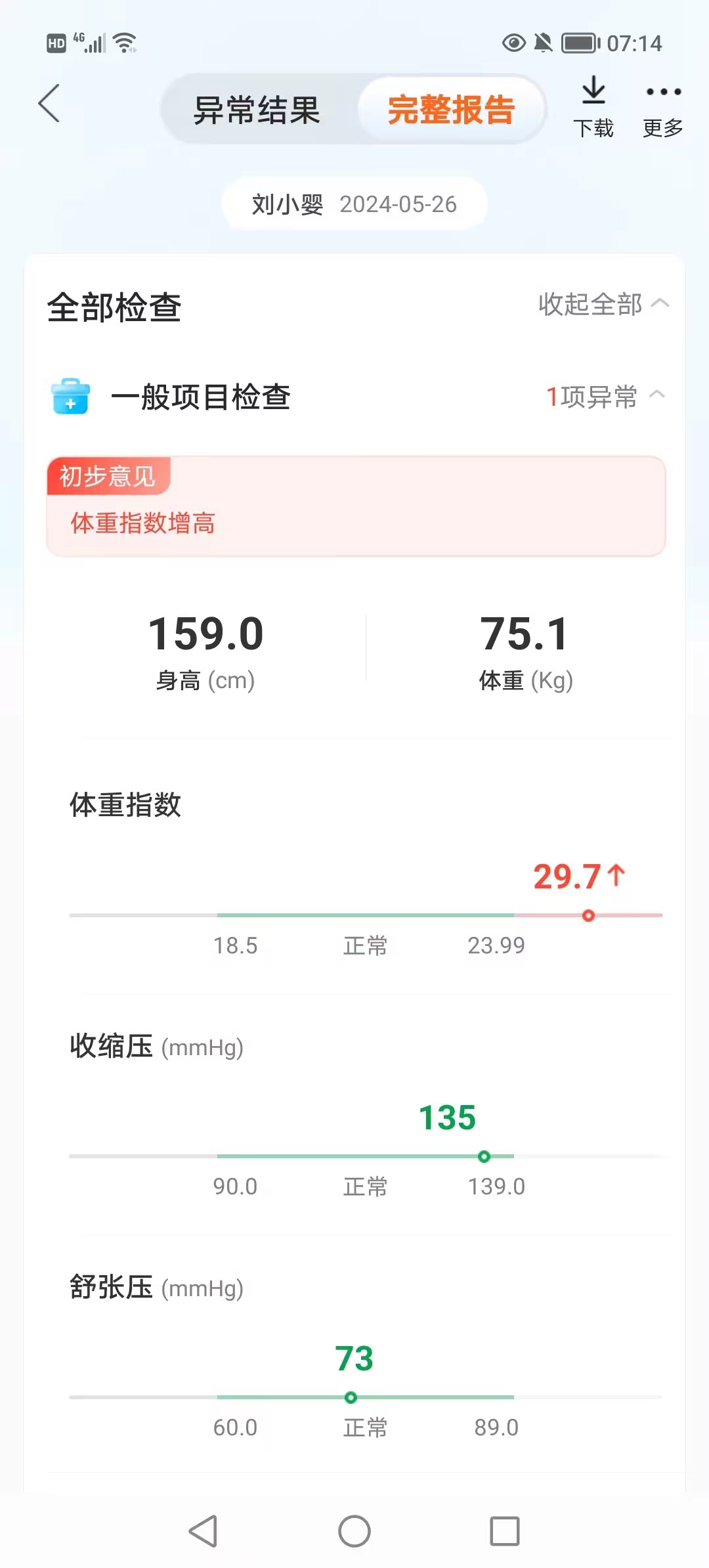The image size is (709, 1568).
Task: Switch to the 异常结果 tab
Action: tap(257, 110)
